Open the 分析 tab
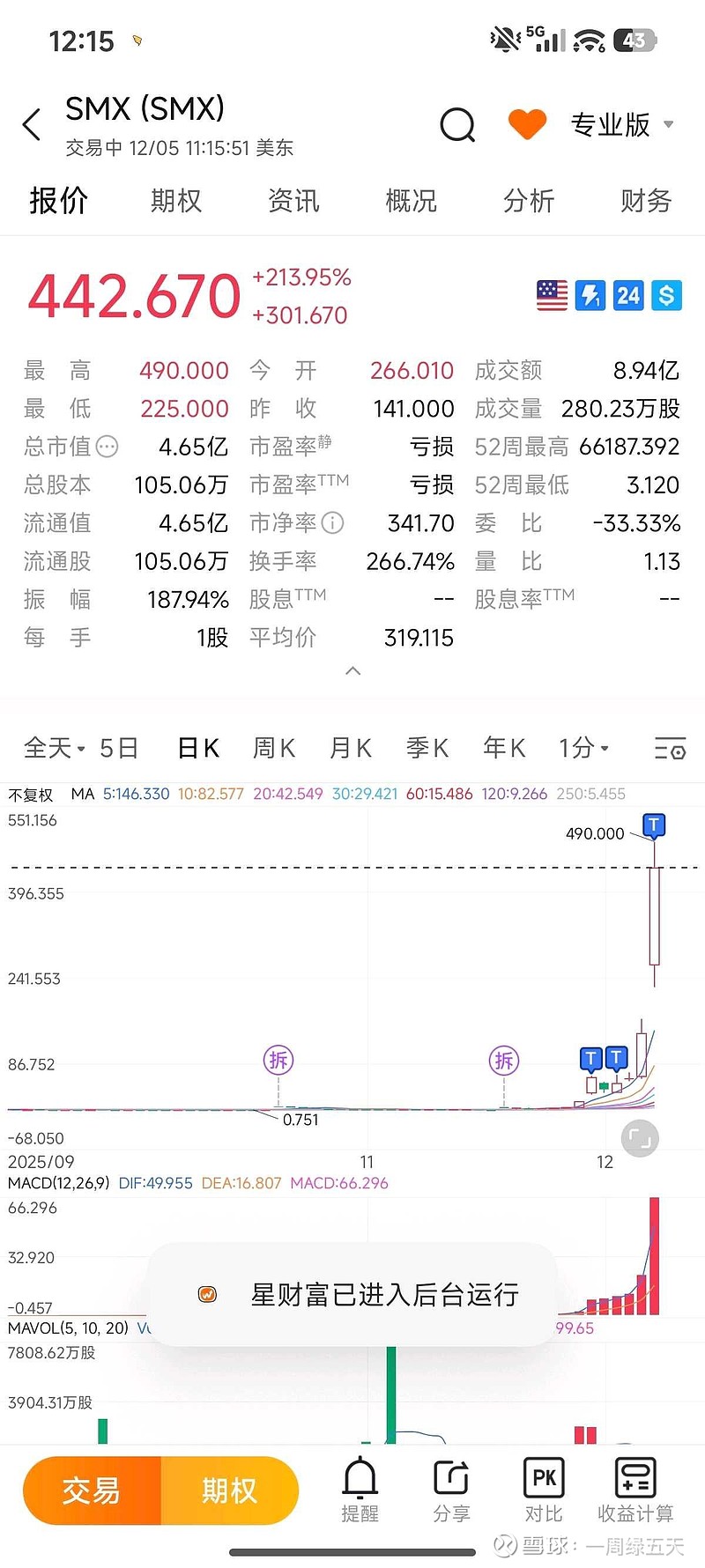Screen dimensions: 705x1568 pos(529,201)
